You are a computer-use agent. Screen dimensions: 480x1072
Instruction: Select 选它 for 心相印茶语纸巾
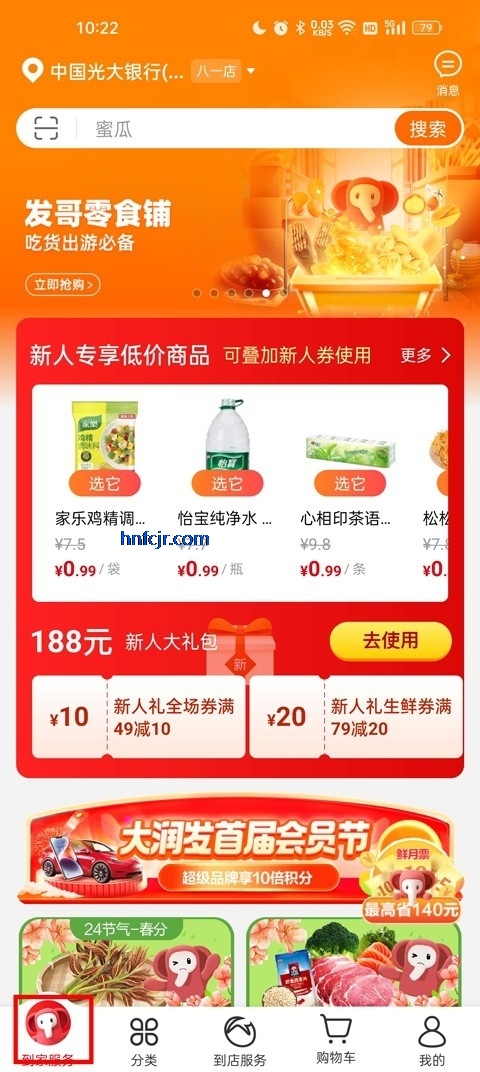(349, 484)
